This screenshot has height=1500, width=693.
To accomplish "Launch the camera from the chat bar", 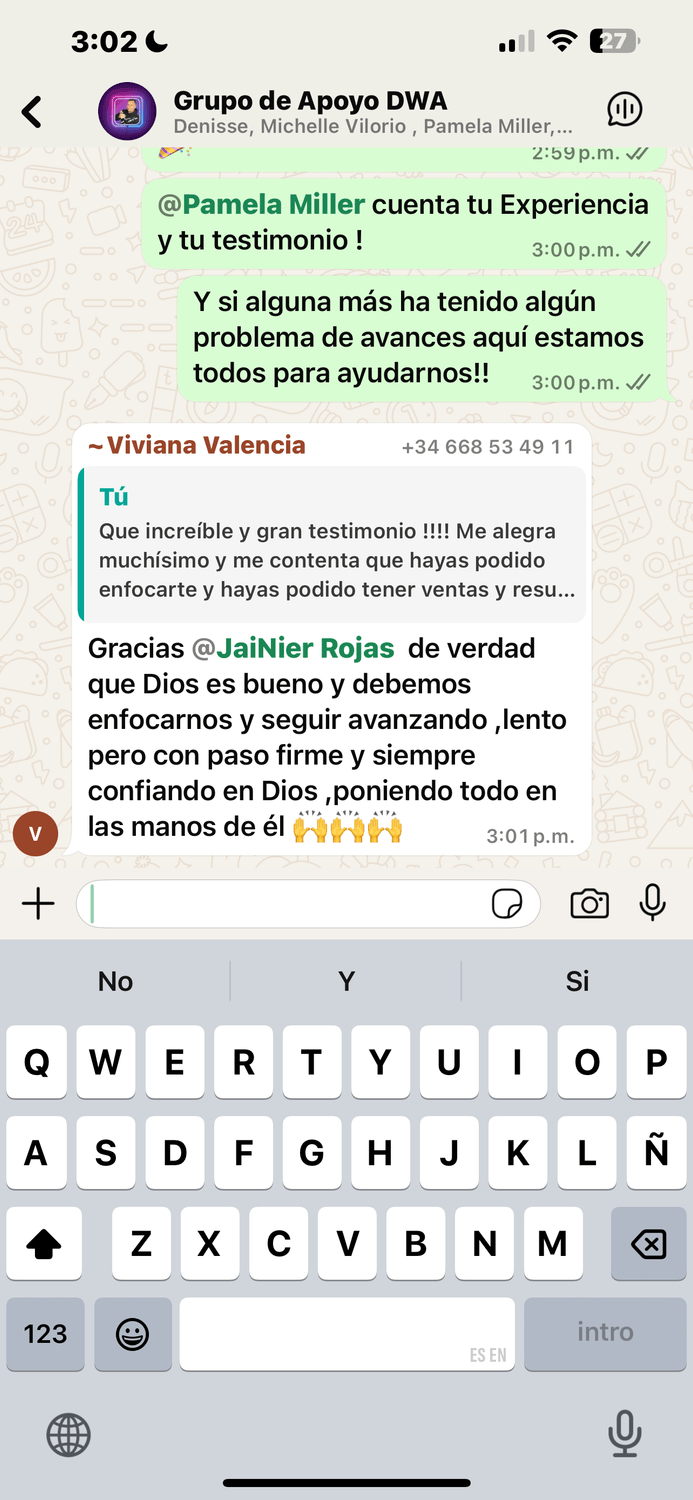I will coord(589,904).
